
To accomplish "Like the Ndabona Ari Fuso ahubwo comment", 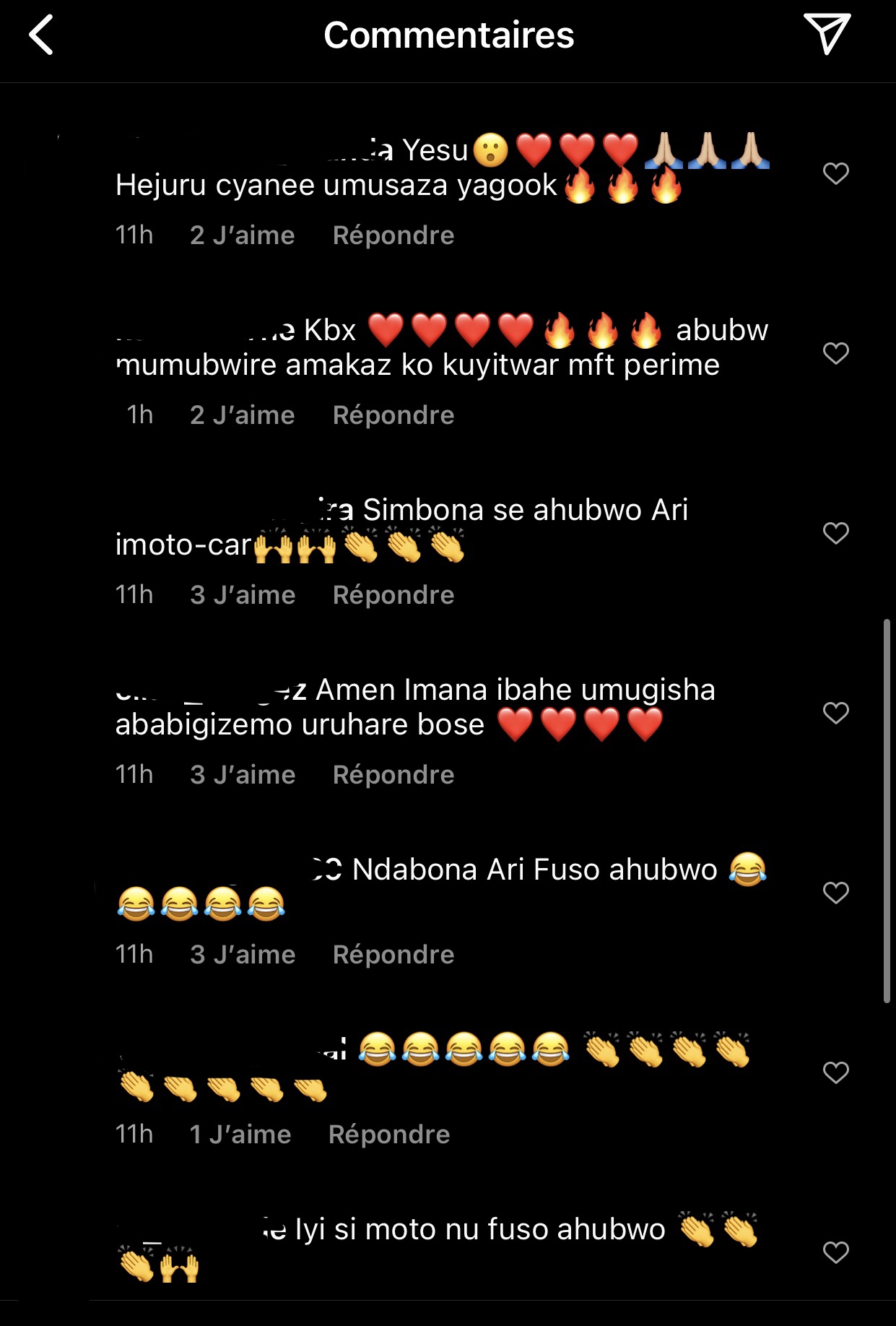I will (x=835, y=893).
